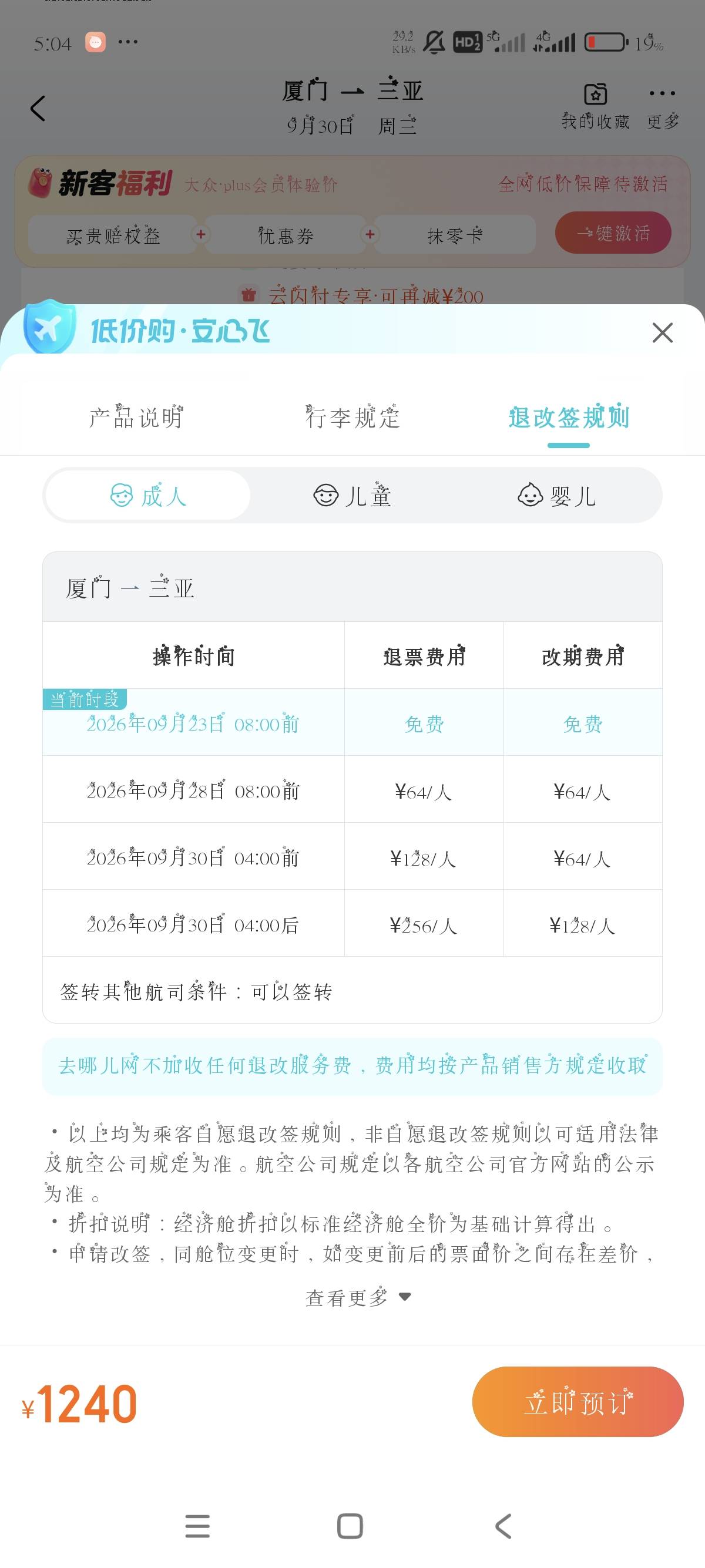Tap 立即预订 to book the flight
This screenshot has width=705, height=1568.
coord(578,1402)
